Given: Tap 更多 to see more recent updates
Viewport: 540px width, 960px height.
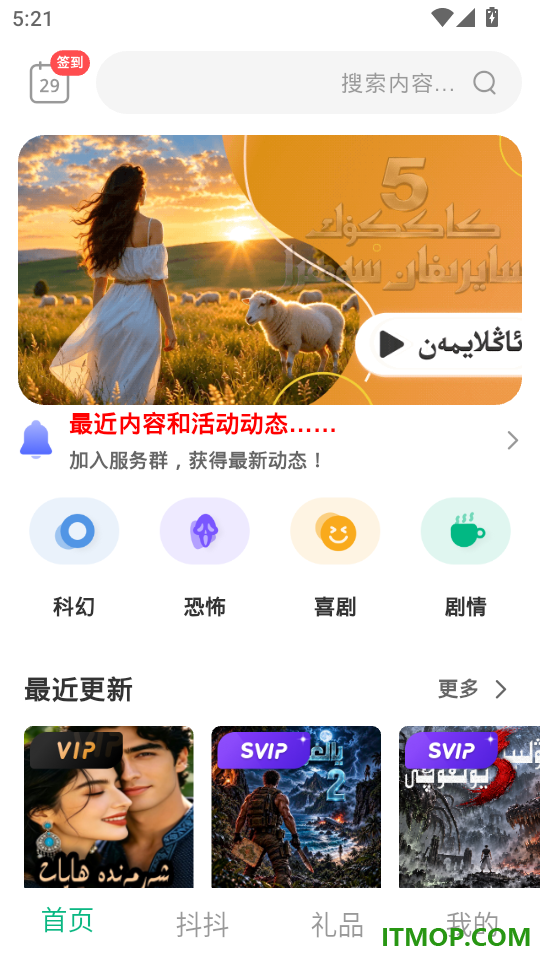Looking at the screenshot, I should pyautogui.click(x=473, y=689).
